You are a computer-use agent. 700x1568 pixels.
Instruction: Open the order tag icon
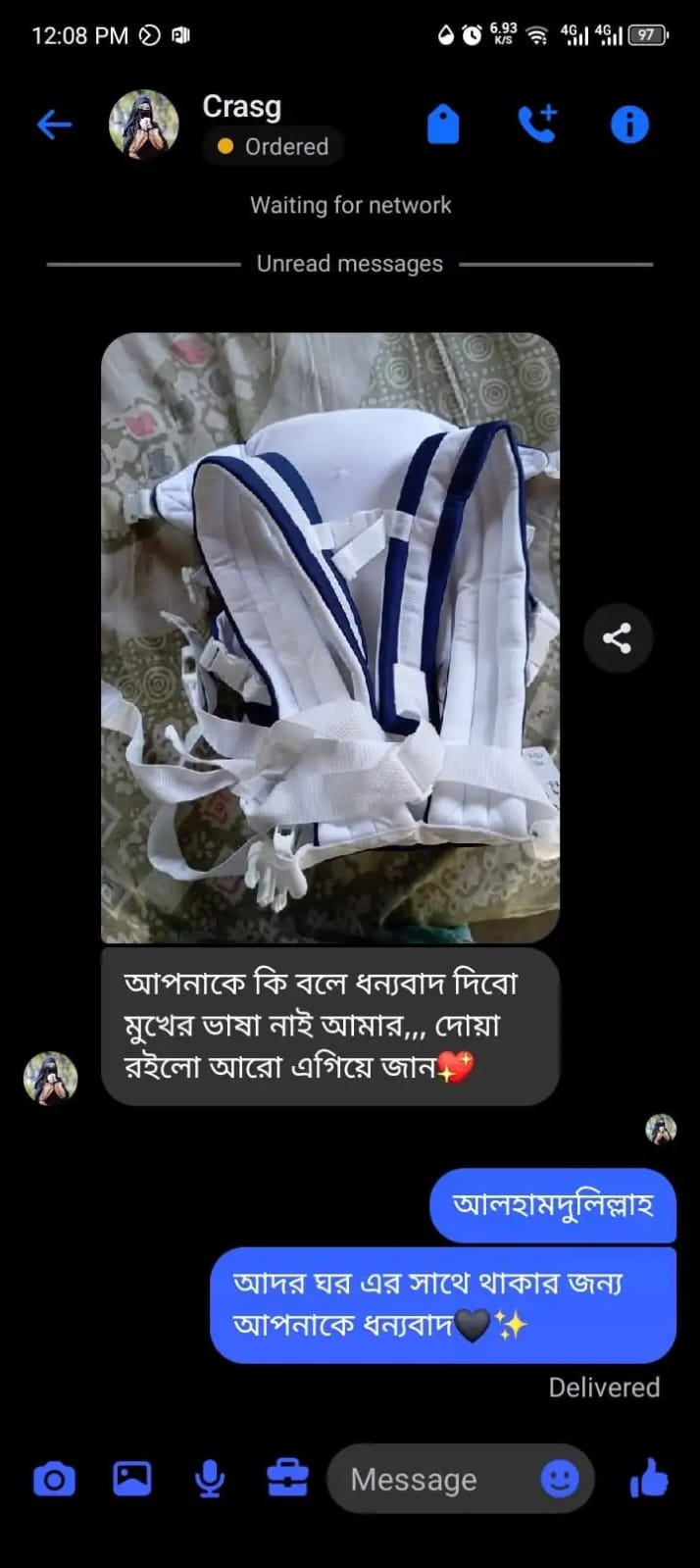[443, 125]
